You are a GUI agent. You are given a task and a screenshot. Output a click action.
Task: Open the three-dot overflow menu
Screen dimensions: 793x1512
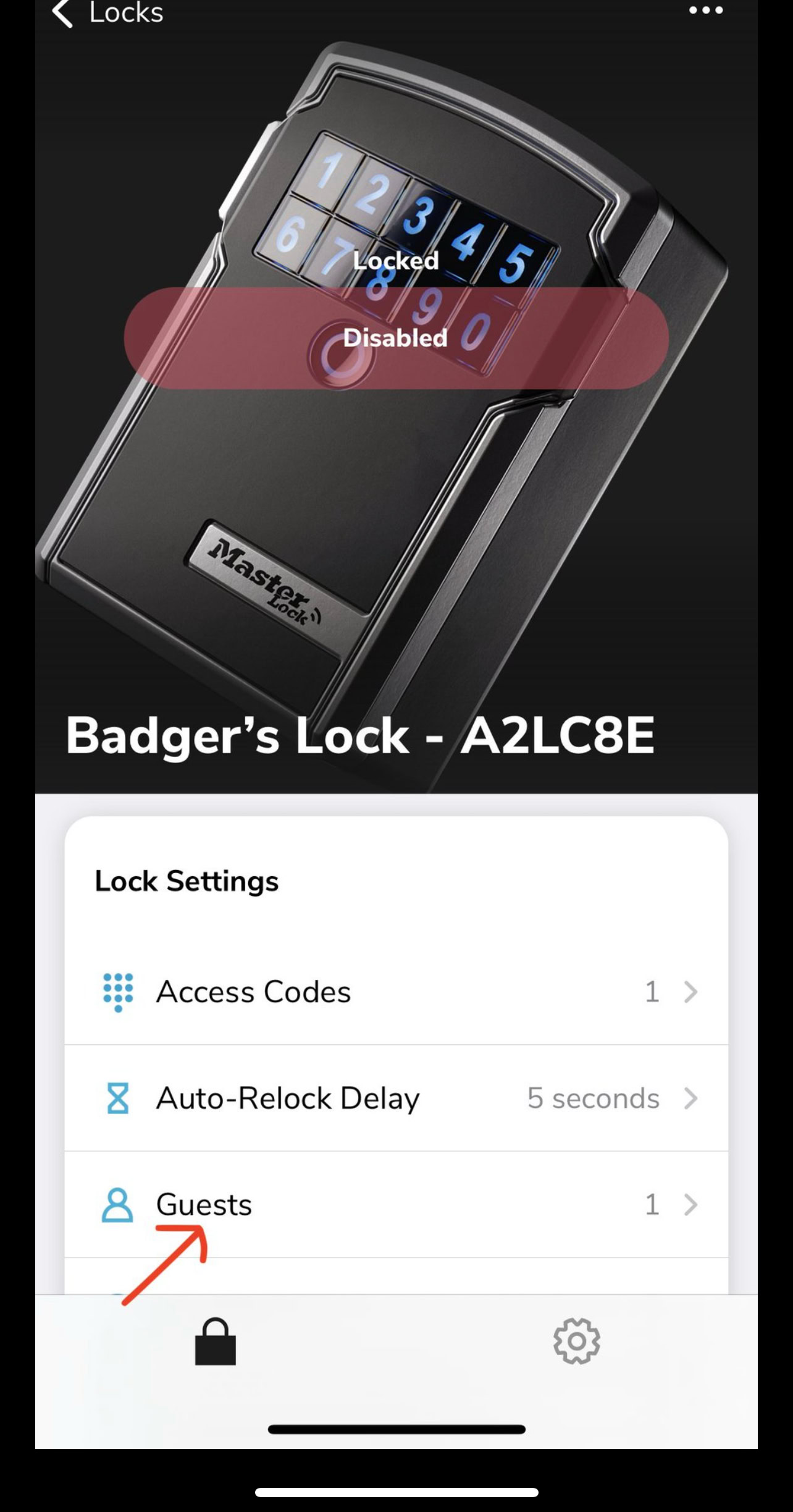click(706, 11)
